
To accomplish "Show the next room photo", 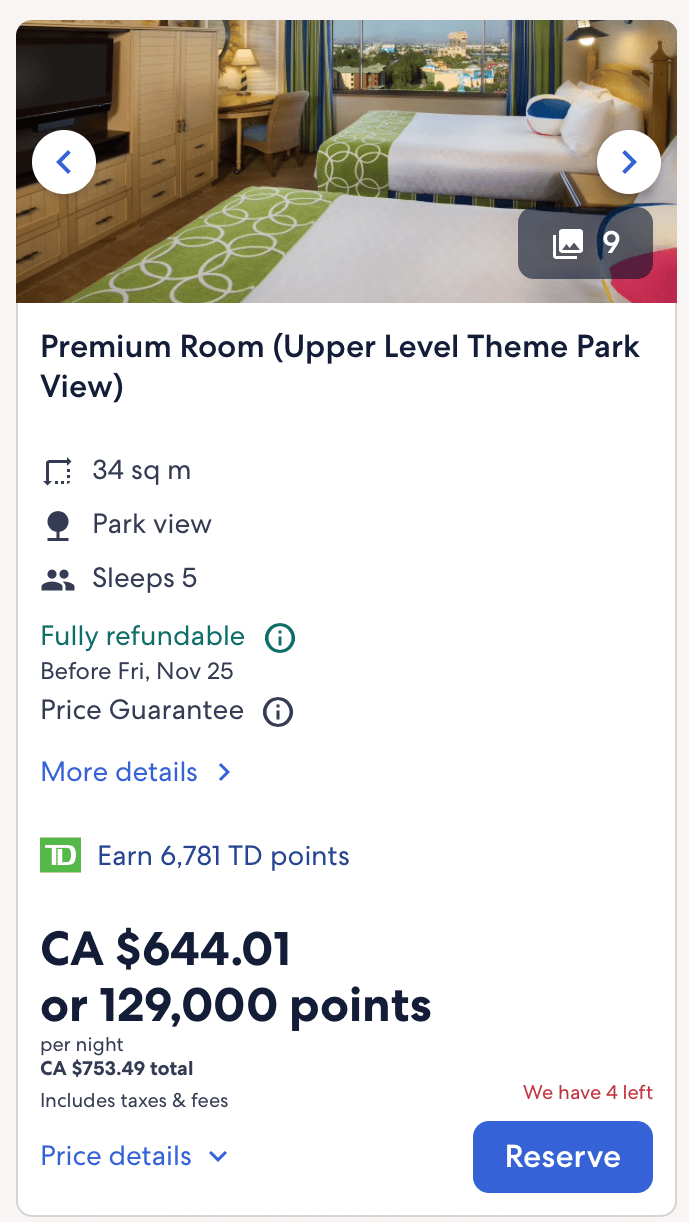I will click(628, 161).
